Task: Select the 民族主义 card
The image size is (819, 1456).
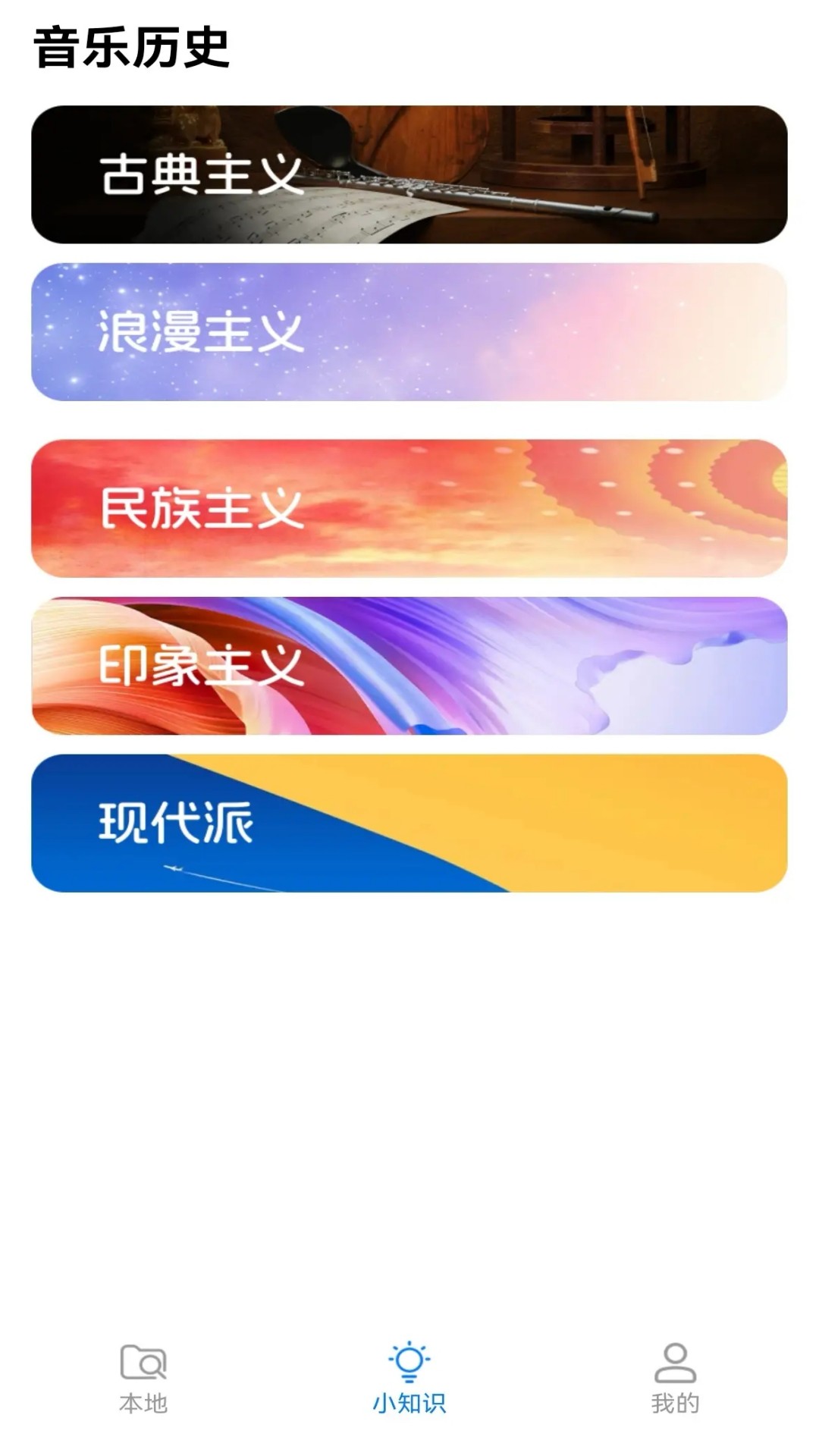Action: pos(409,508)
